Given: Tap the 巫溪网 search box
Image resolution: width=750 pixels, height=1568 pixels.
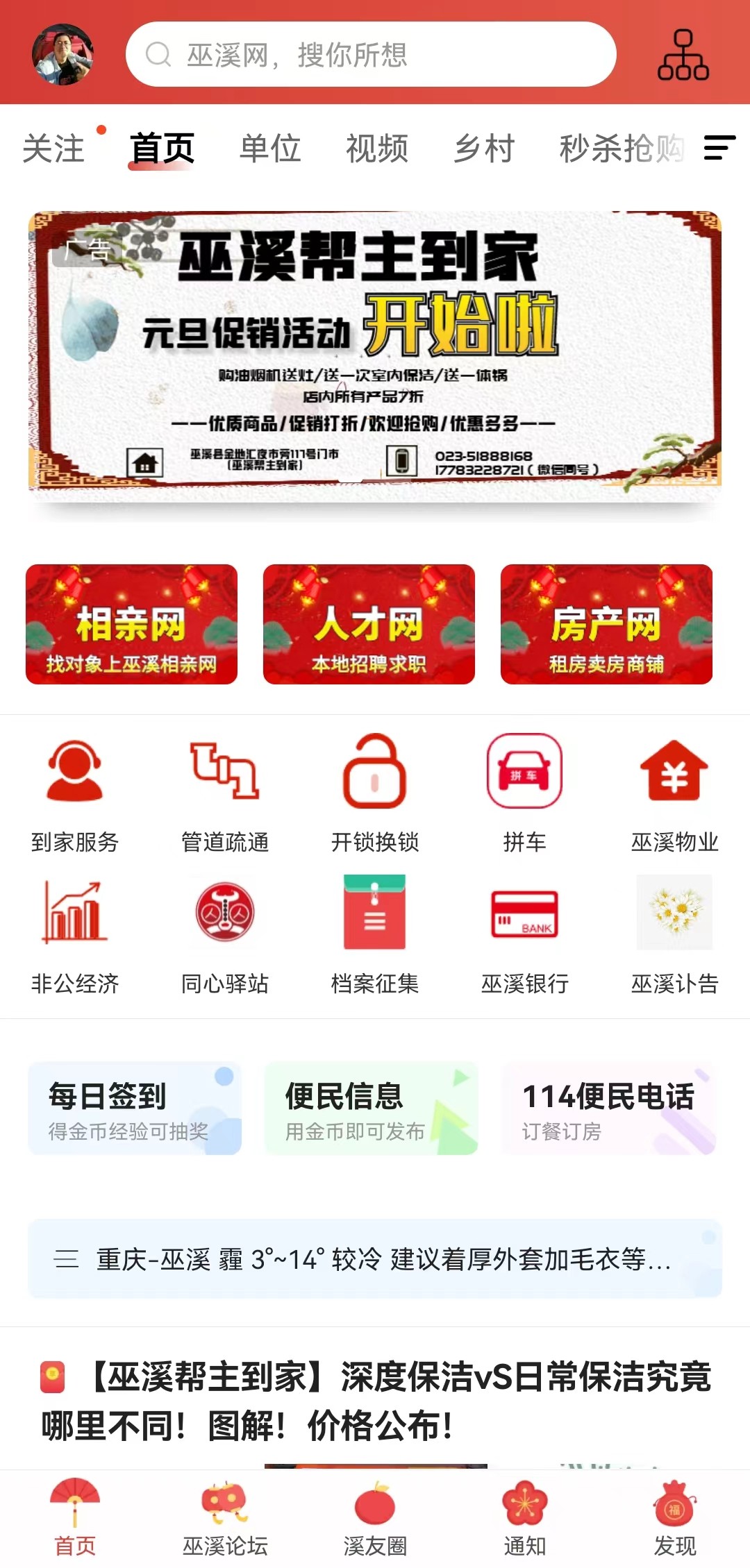Looking at the screenshot, I should [371, 55].
